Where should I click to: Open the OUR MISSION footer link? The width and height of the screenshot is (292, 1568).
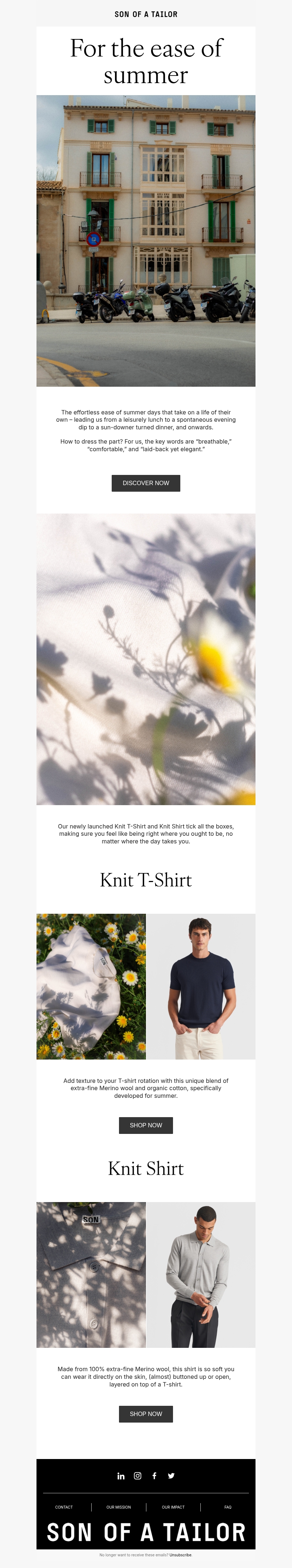(x=118, y=1507)
